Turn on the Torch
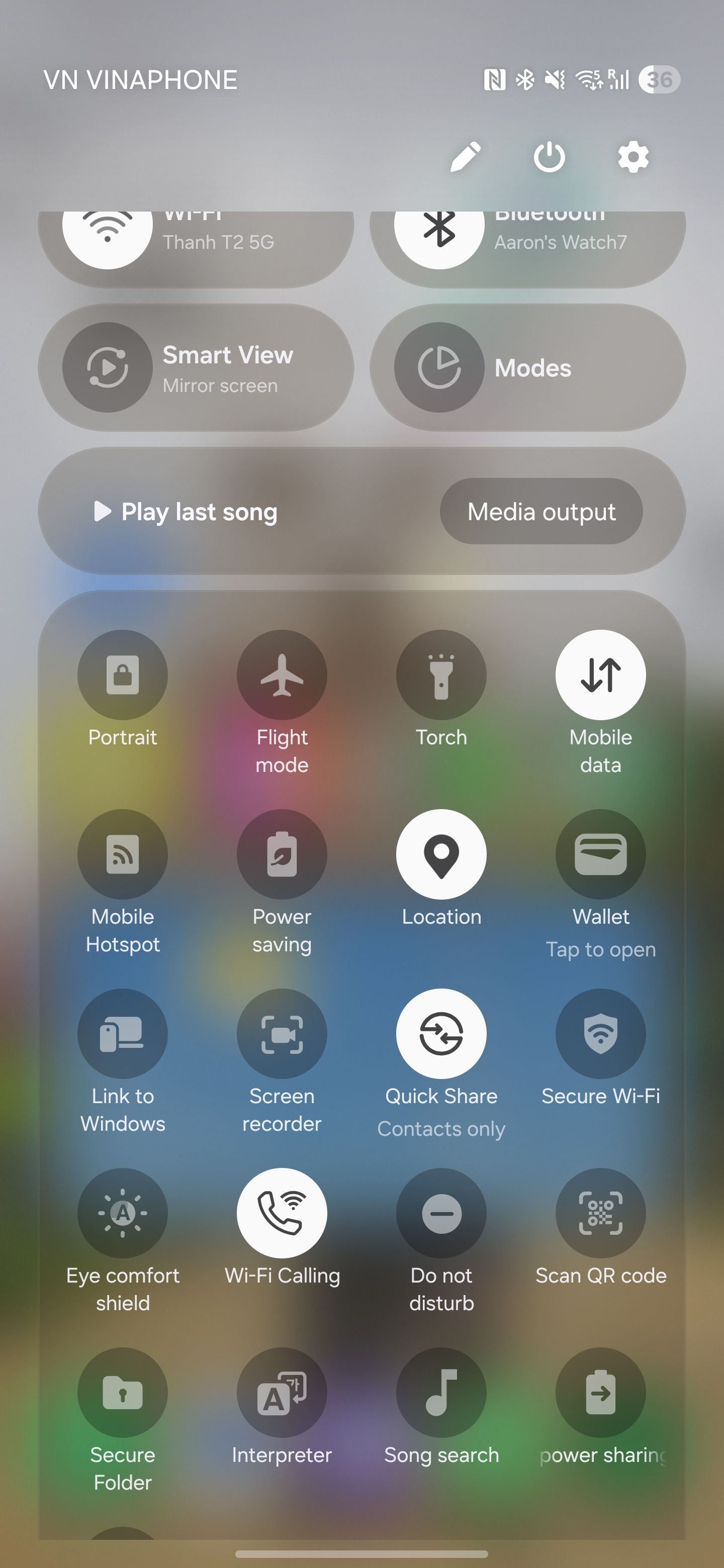 [441, 674]
